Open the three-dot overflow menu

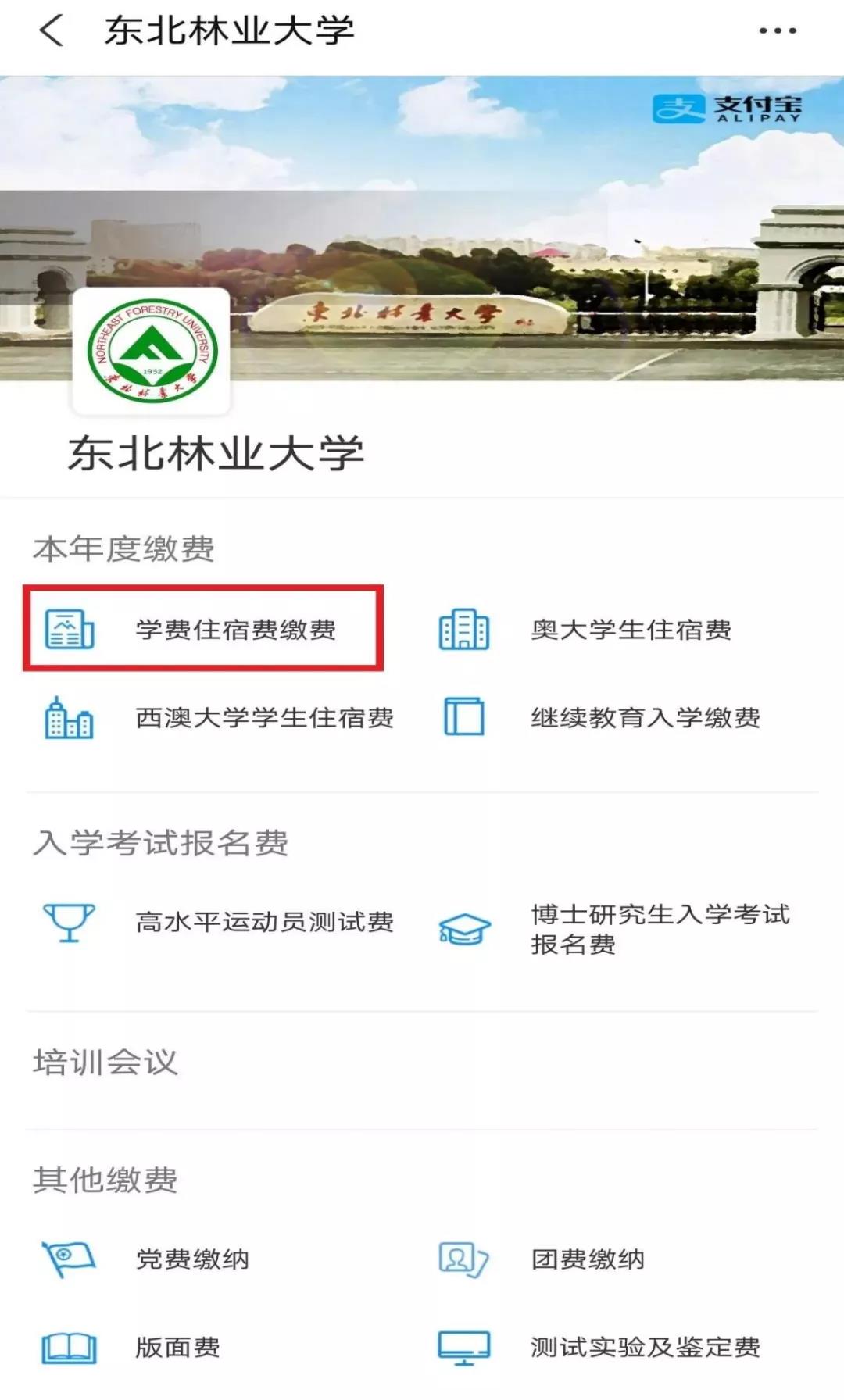coord(777,31)
